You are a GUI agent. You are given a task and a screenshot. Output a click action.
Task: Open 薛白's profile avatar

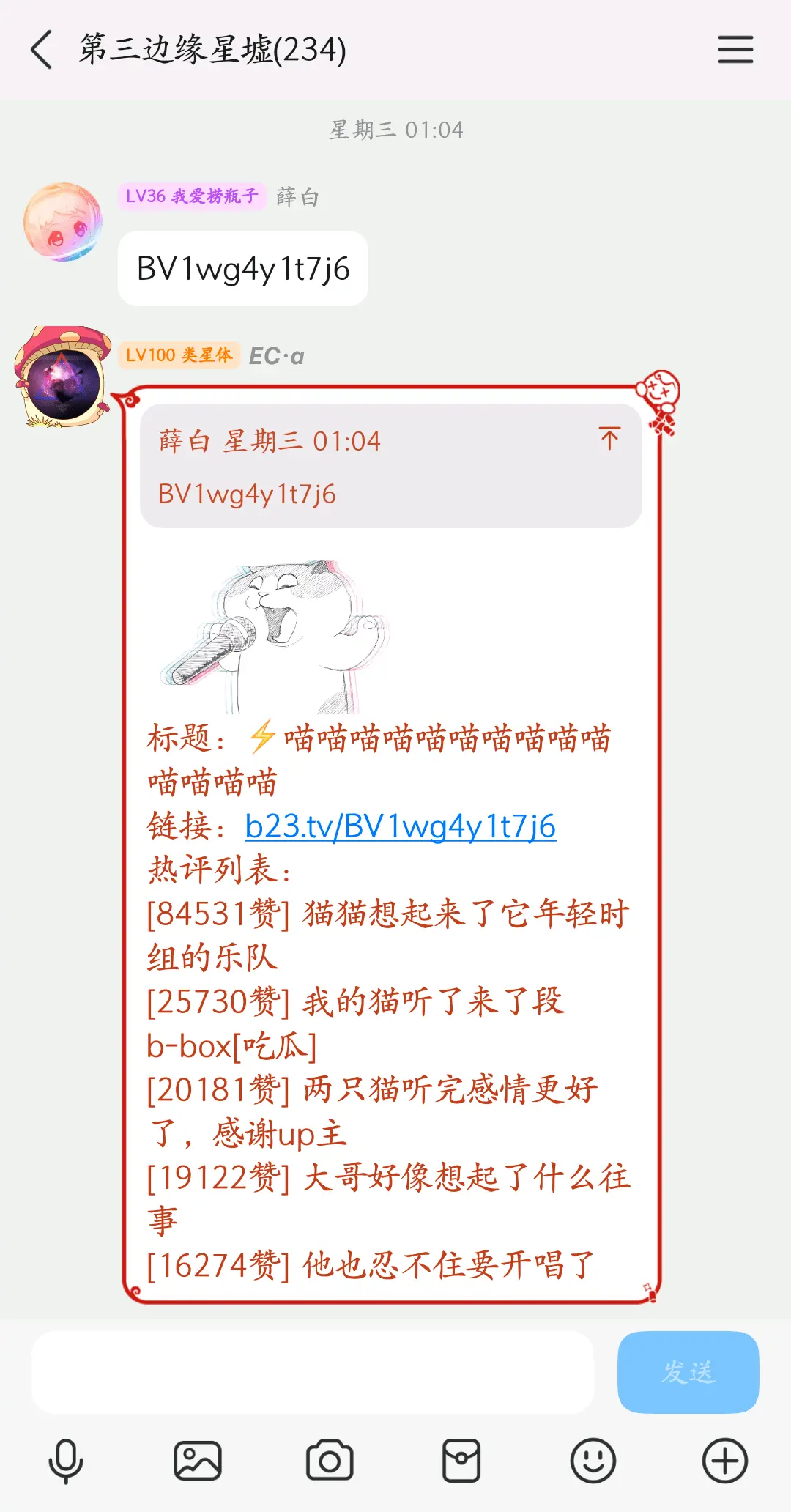[x=63, y=223]
